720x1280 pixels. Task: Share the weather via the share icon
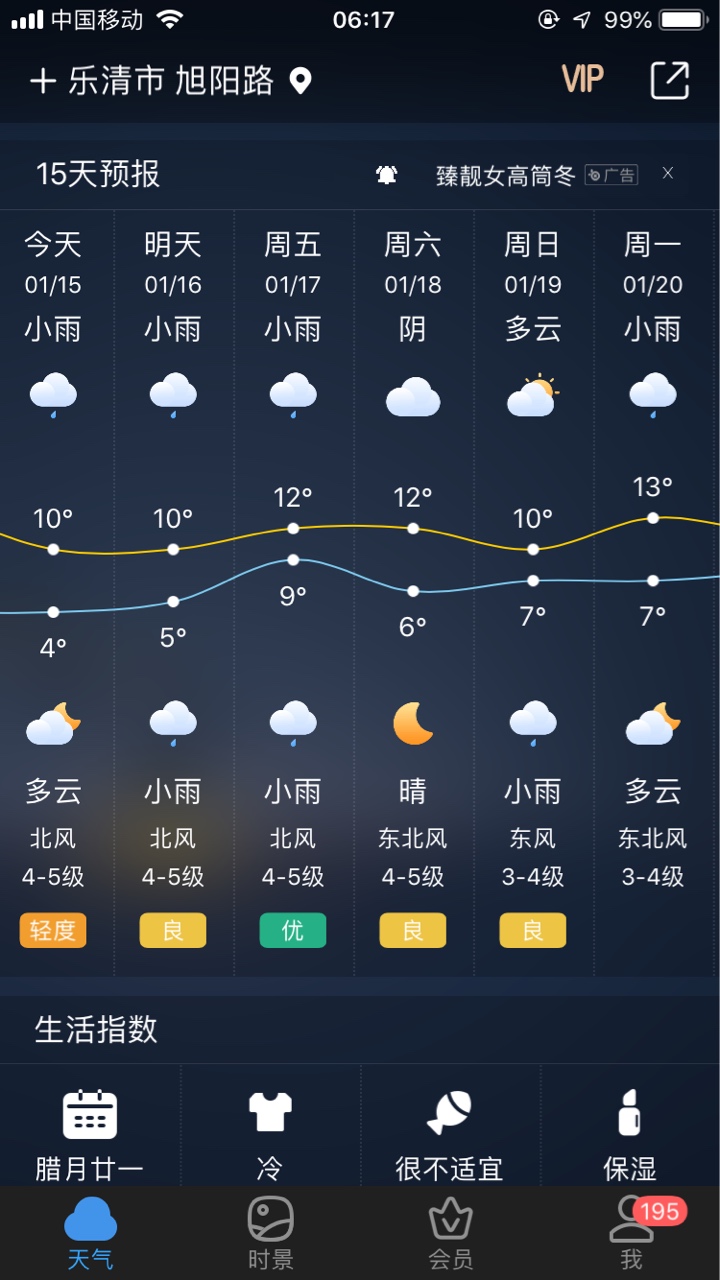670,81
